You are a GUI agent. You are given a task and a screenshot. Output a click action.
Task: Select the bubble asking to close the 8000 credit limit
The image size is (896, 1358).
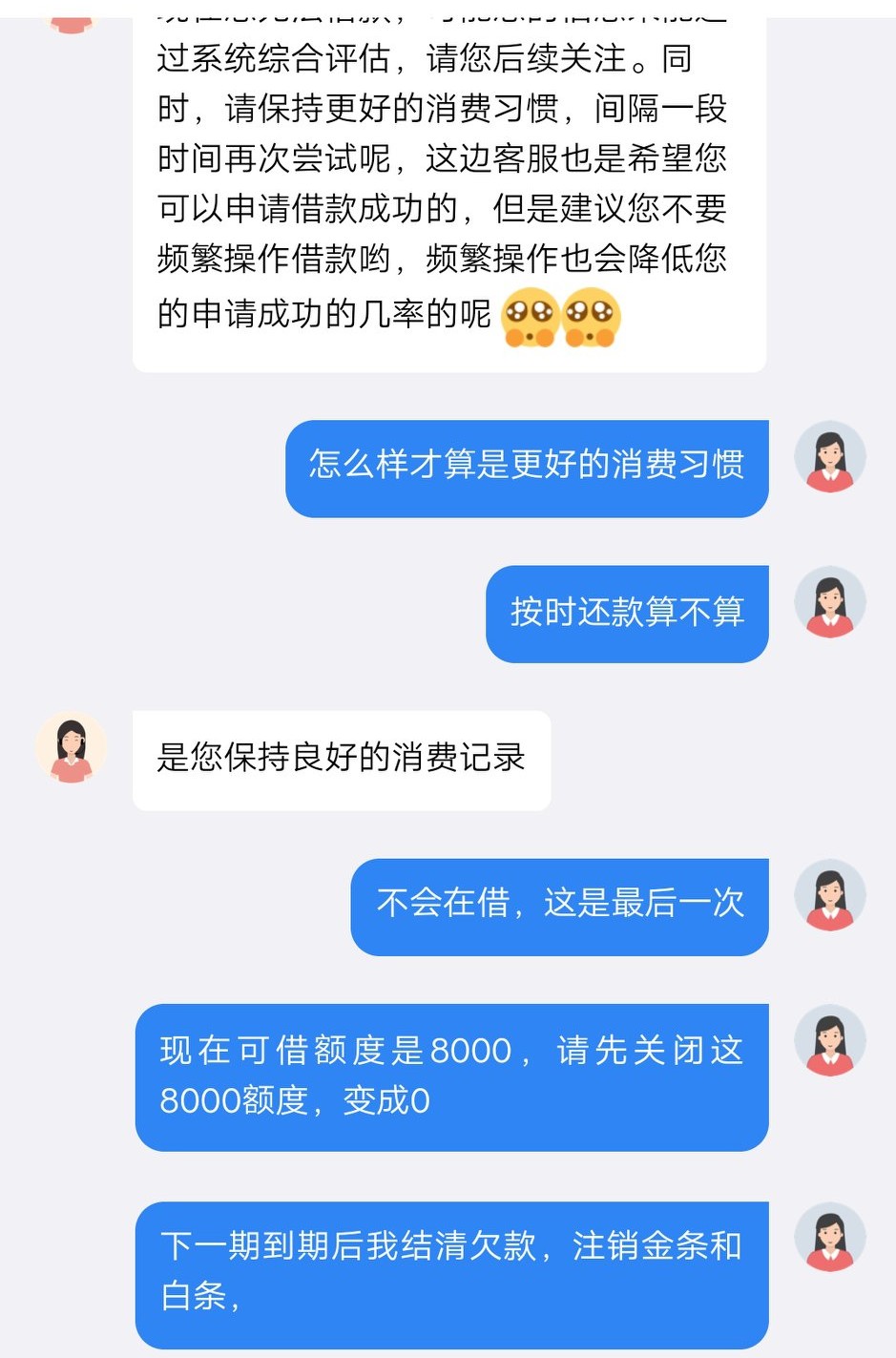coord(453,1076)
